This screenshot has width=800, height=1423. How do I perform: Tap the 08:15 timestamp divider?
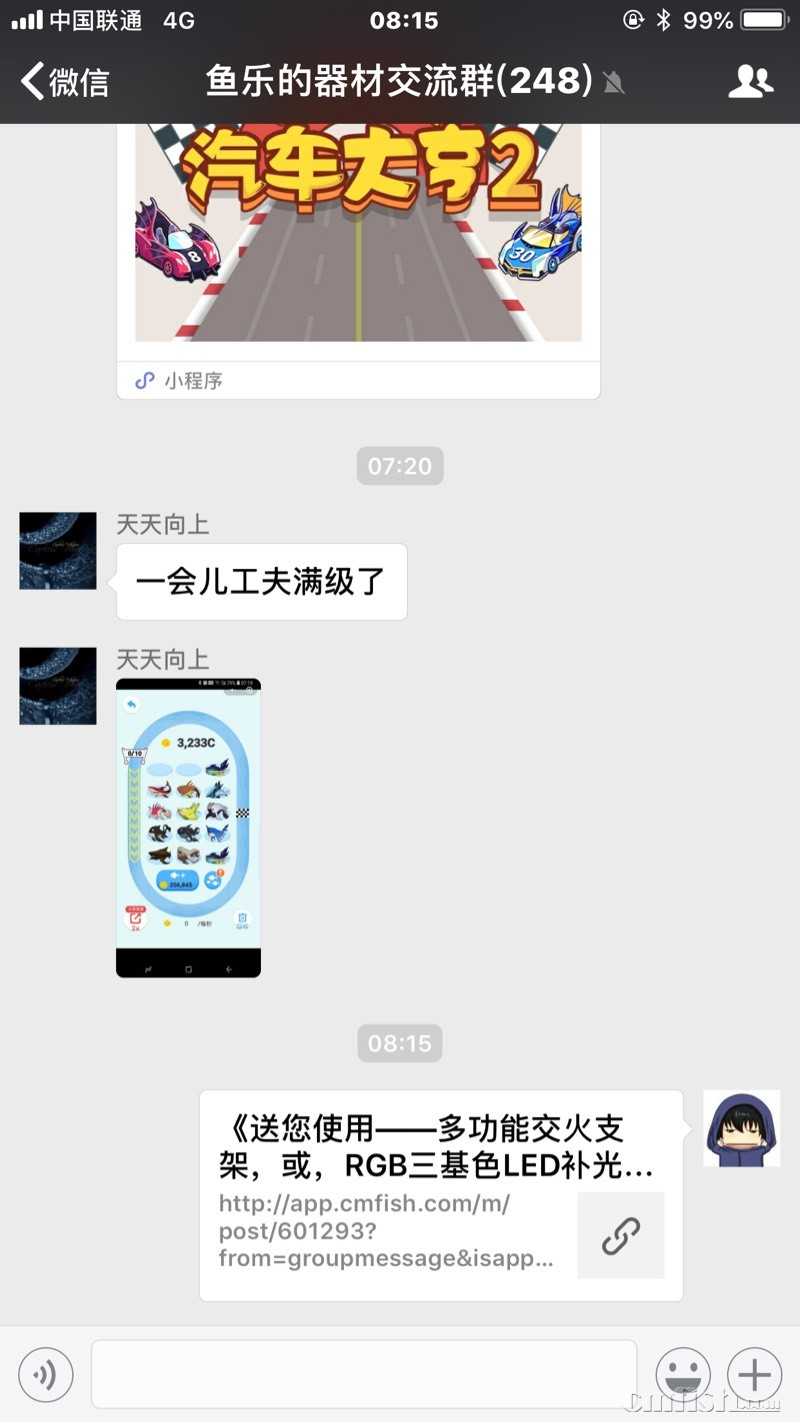click(399, 1043)
